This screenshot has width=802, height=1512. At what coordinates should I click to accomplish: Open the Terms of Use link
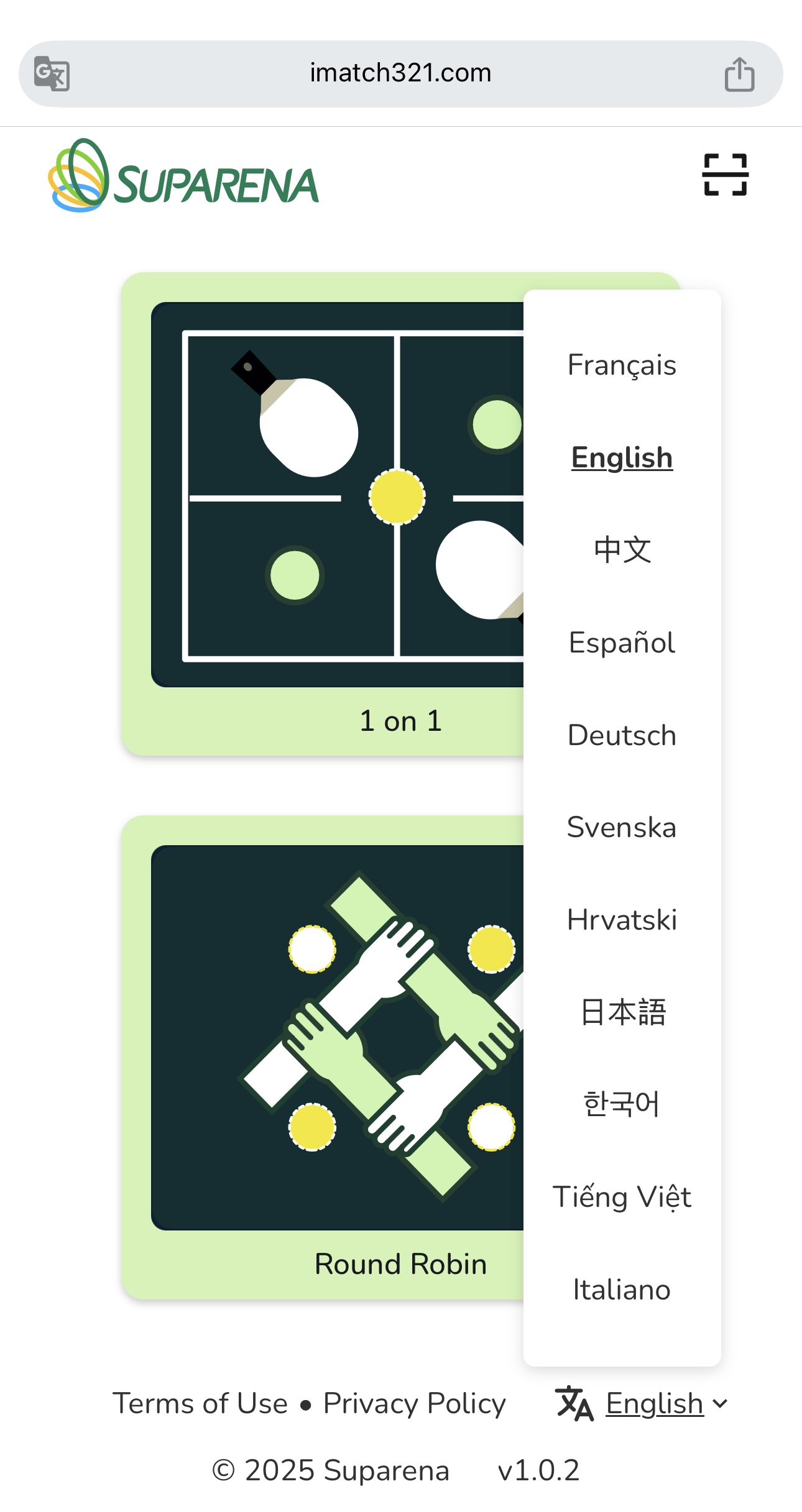[200, 1404]
